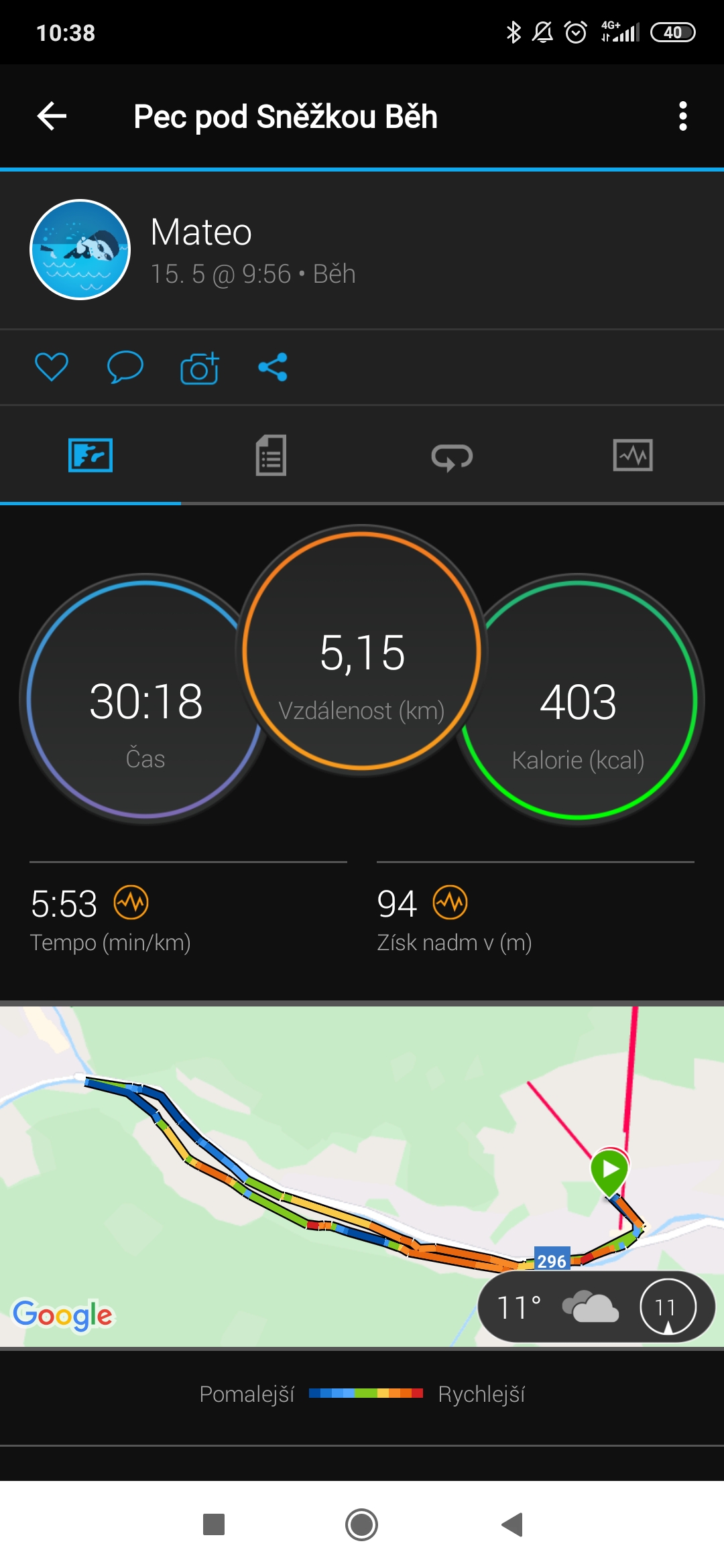The width and height of the screenshot is (724, 1568).
Task: Open Mateo's profile picture
Action: 80,250
